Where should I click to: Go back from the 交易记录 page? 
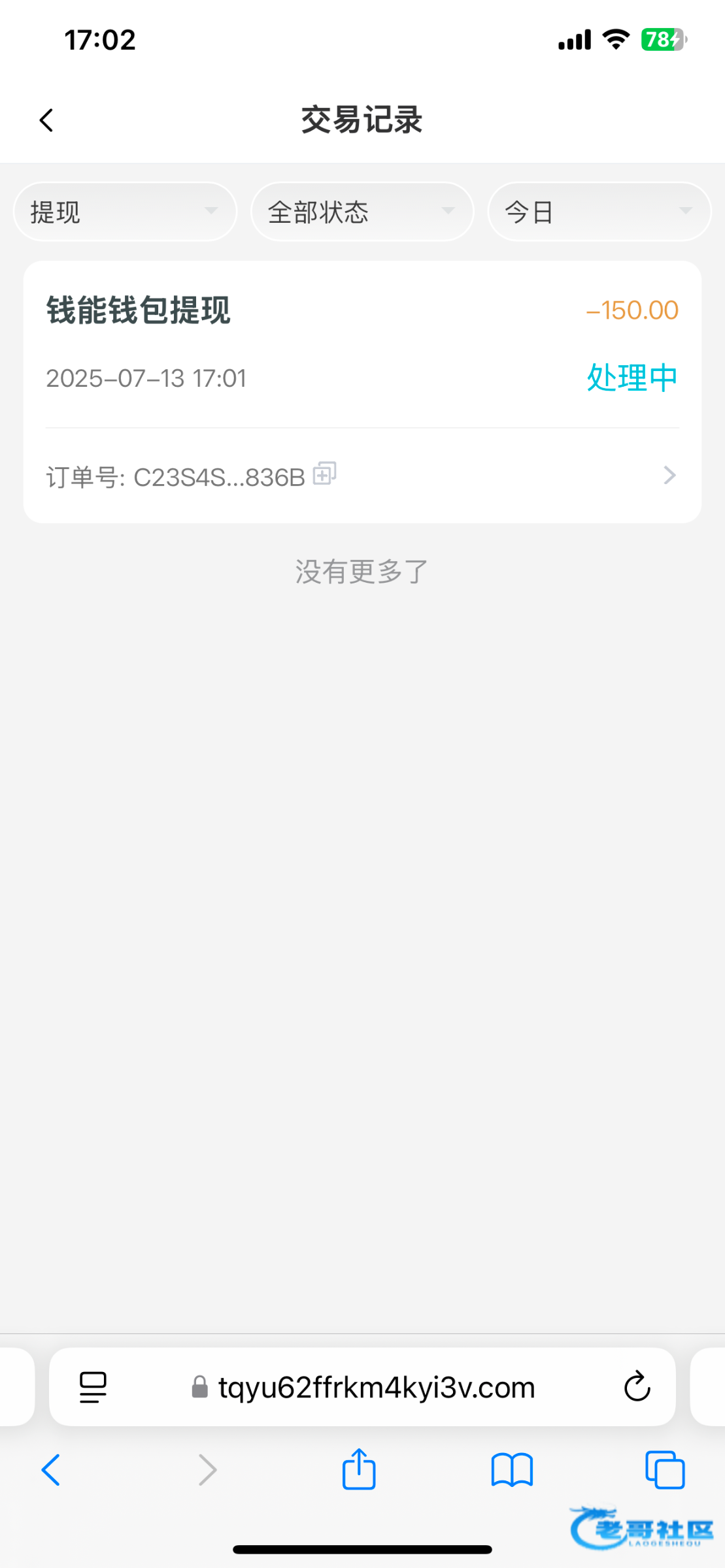pos(46,120)
